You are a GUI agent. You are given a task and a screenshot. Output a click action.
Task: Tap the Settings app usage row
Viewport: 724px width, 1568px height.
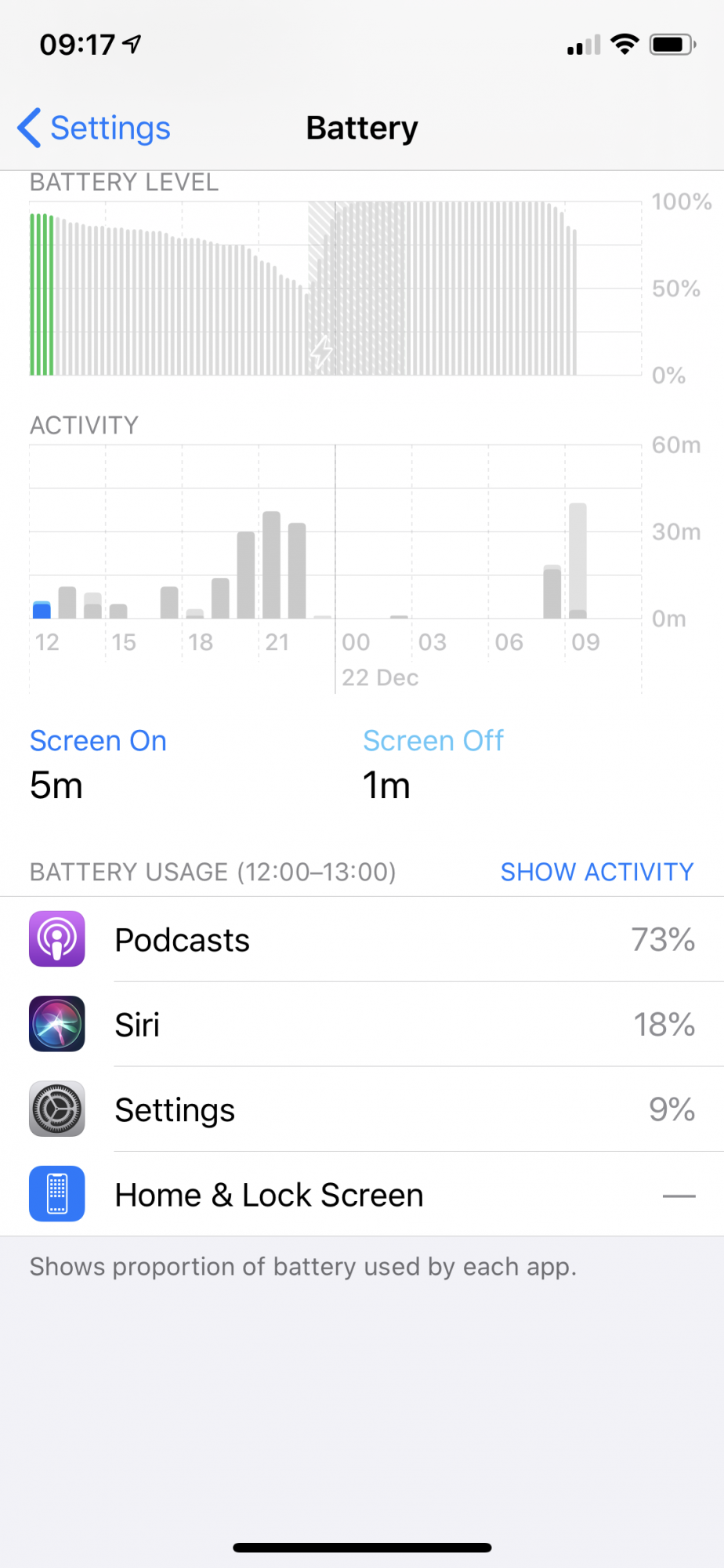pos(362,1109)
